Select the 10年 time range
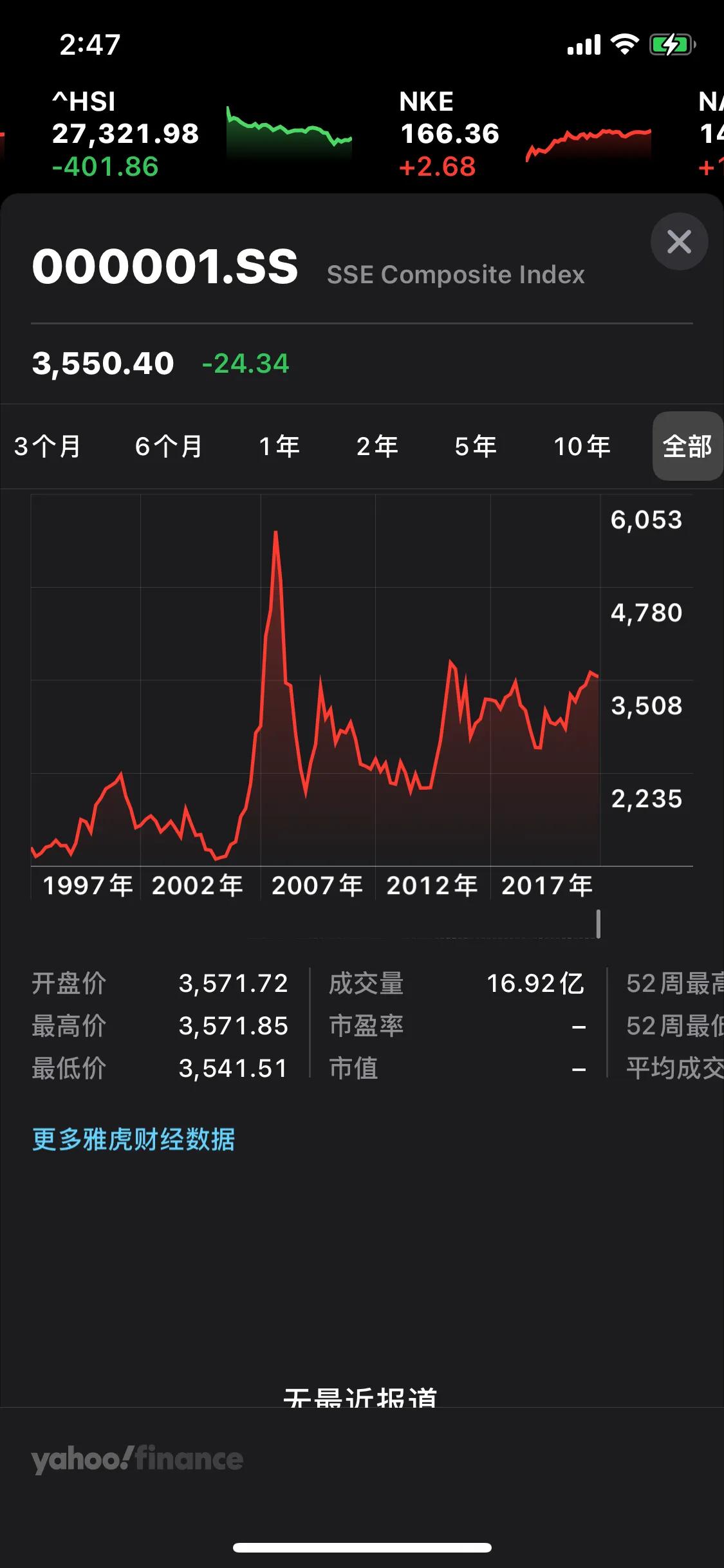This screenshot has width=724, height=1568. click(x=582, y=446)
